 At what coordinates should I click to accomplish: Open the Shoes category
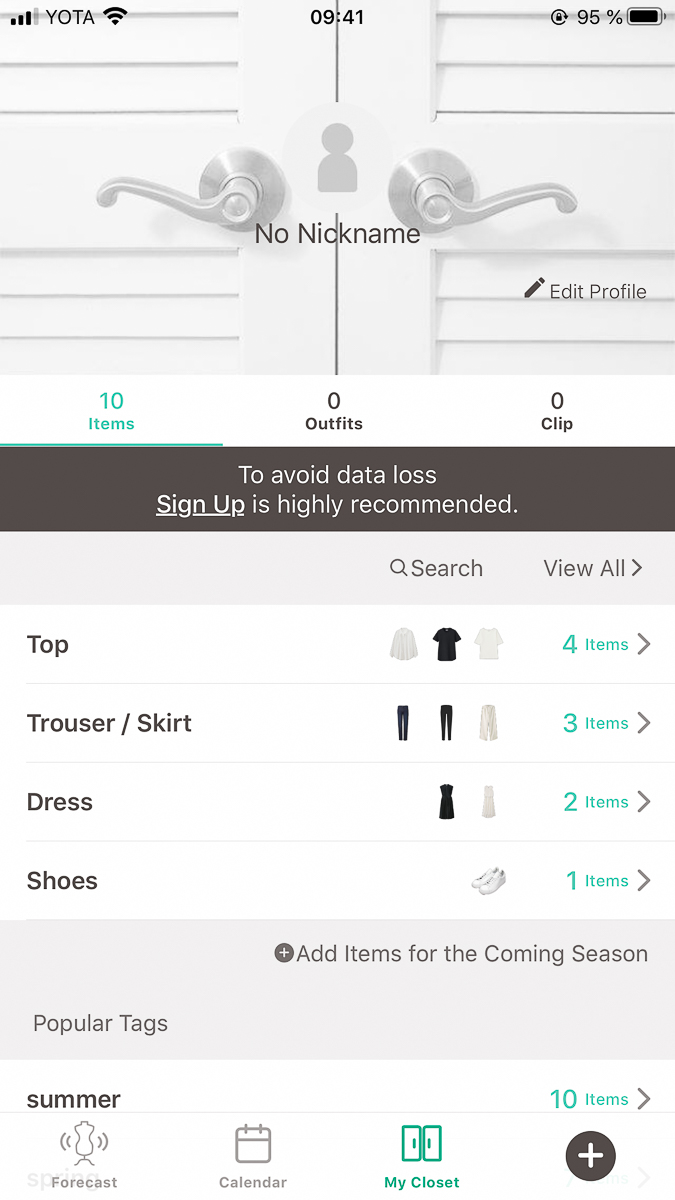pos(337,881)
